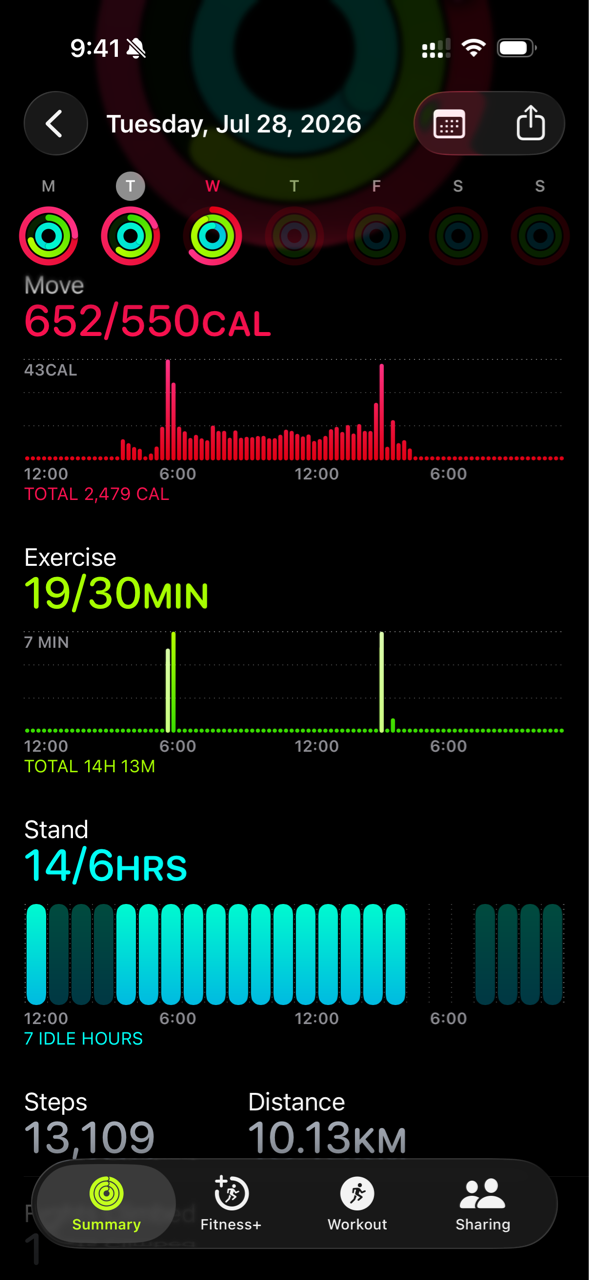
Task: Switch to the Fitness+ tab
Action: 231,1204
